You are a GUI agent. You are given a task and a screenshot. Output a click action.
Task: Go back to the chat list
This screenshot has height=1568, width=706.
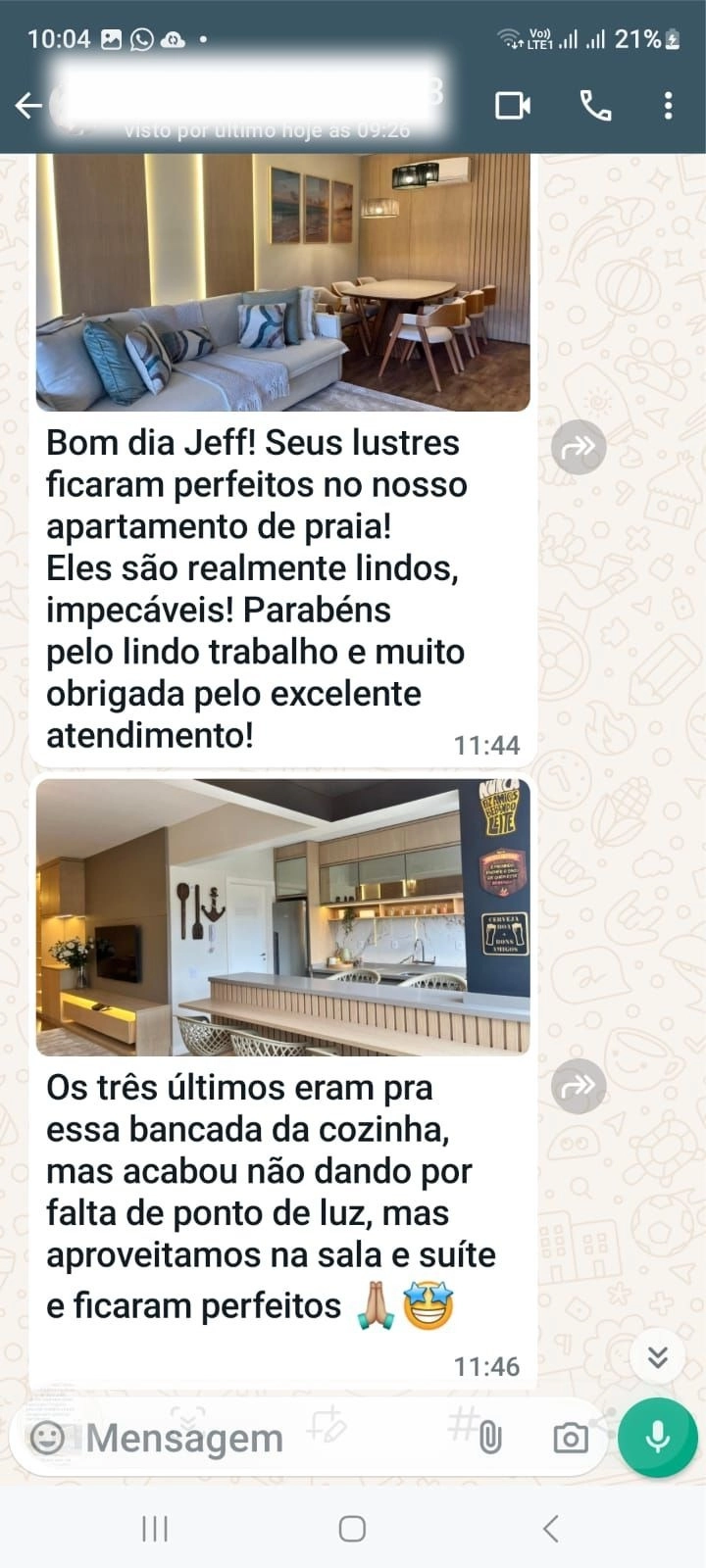click(x=28, y=105)
